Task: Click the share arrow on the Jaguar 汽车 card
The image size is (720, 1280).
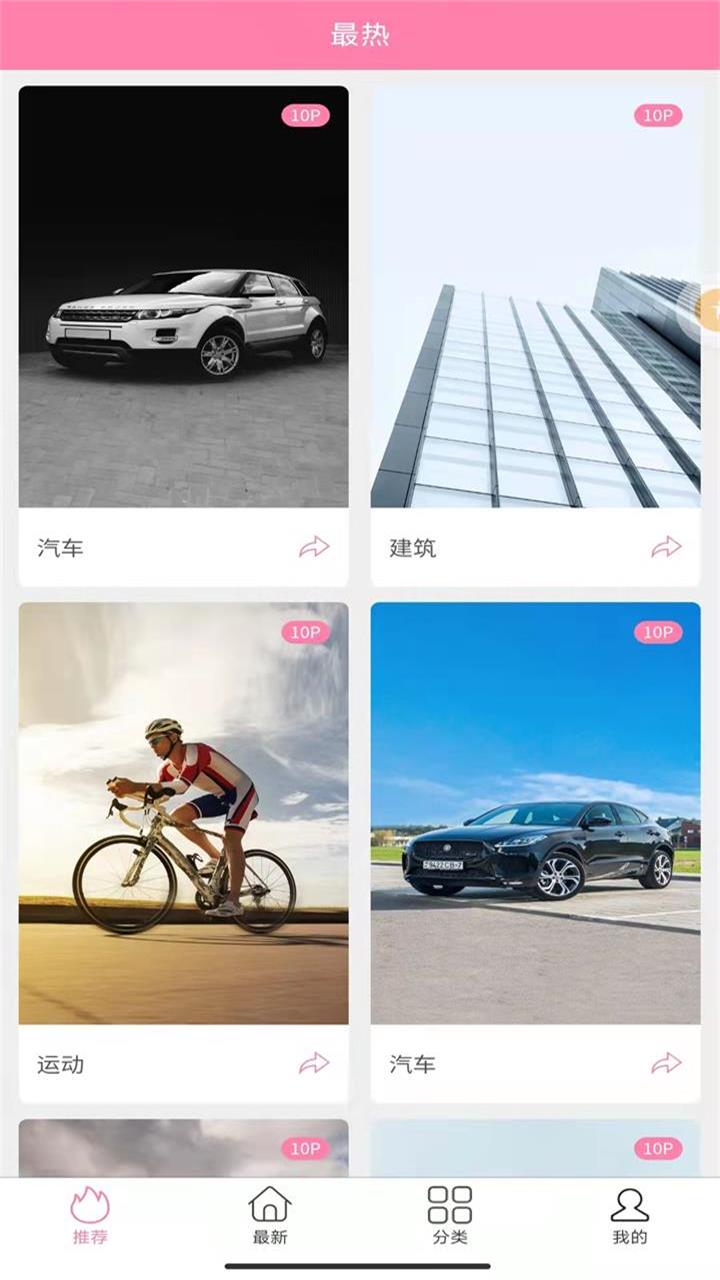Action: coord(664,1064)
